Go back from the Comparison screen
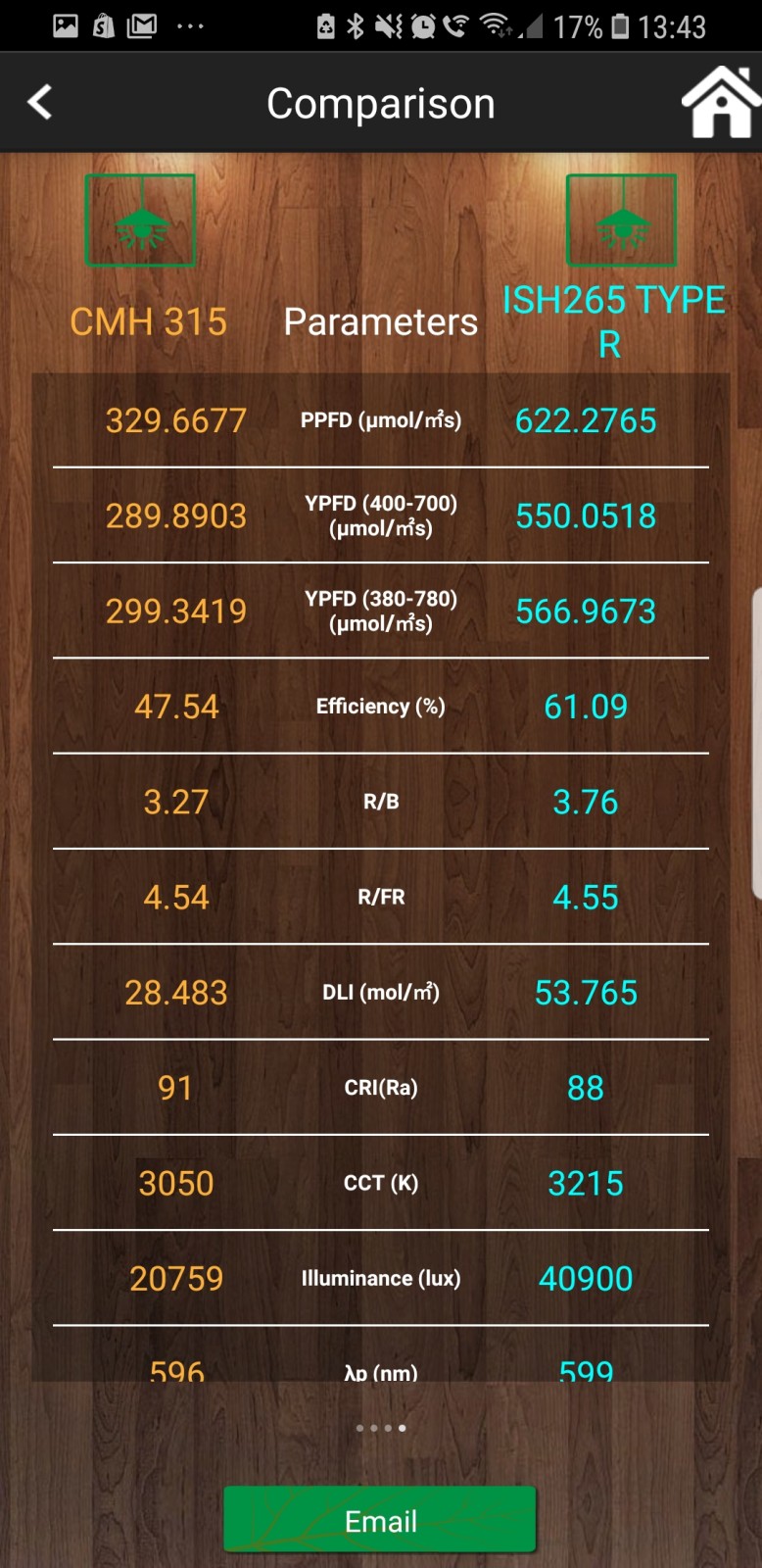The width and height of the screenshot is (762, 1568). coord(40,102)
